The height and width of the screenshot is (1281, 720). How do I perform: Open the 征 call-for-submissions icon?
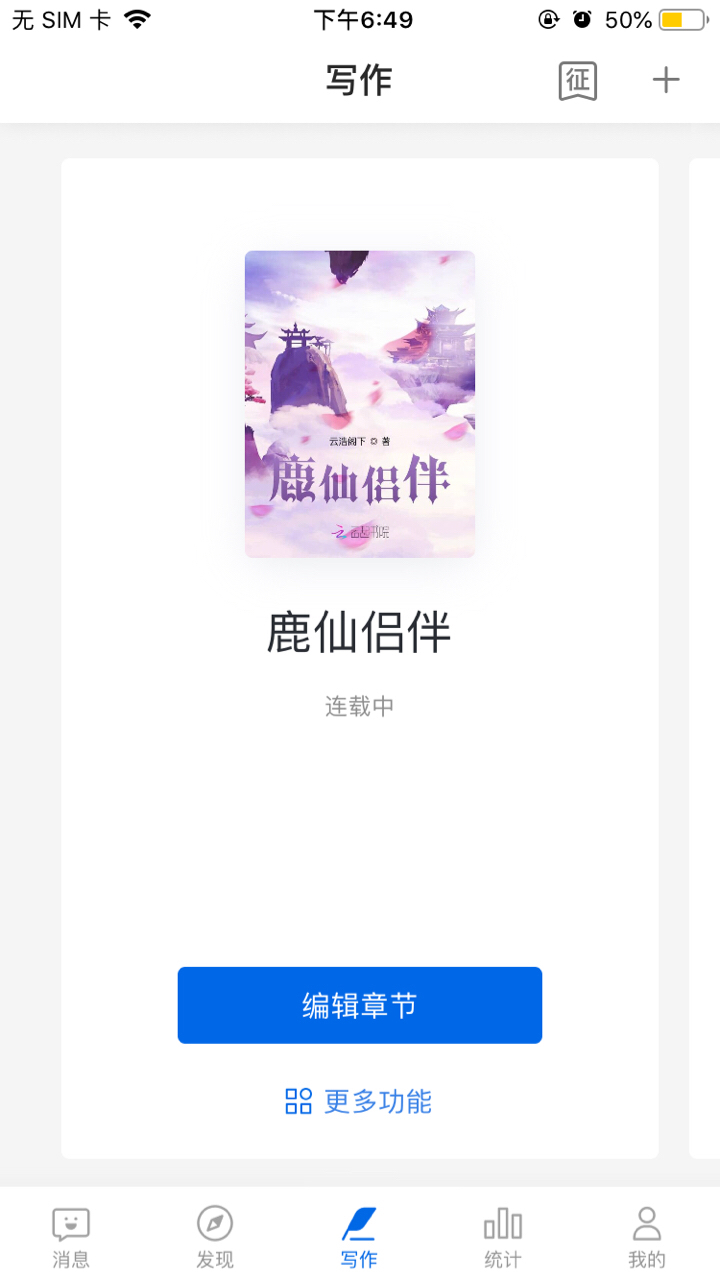(577, 81)
